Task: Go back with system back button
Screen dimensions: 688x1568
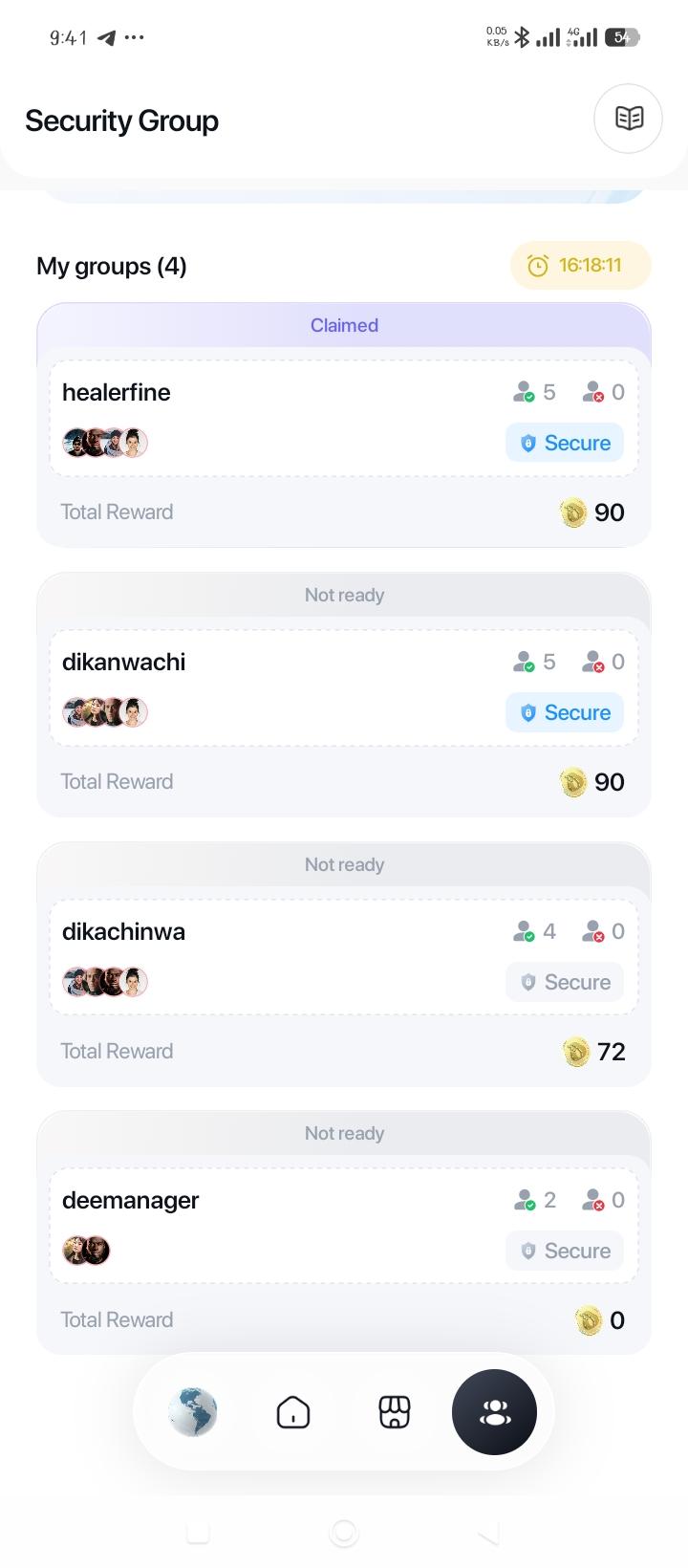Action: tap(487, 1534)
